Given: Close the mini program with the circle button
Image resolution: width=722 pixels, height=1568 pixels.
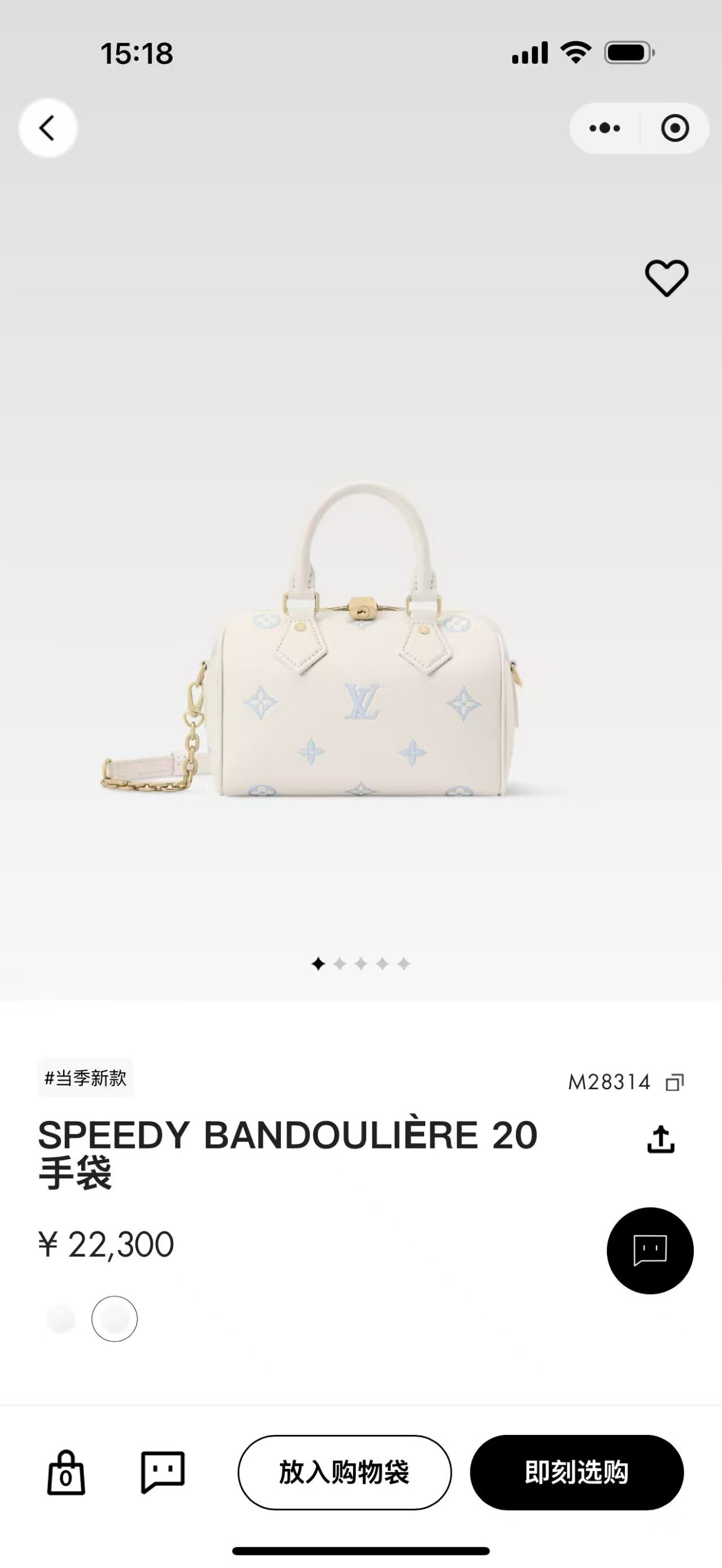Looking at the screenshot, I should pos(675,128).
